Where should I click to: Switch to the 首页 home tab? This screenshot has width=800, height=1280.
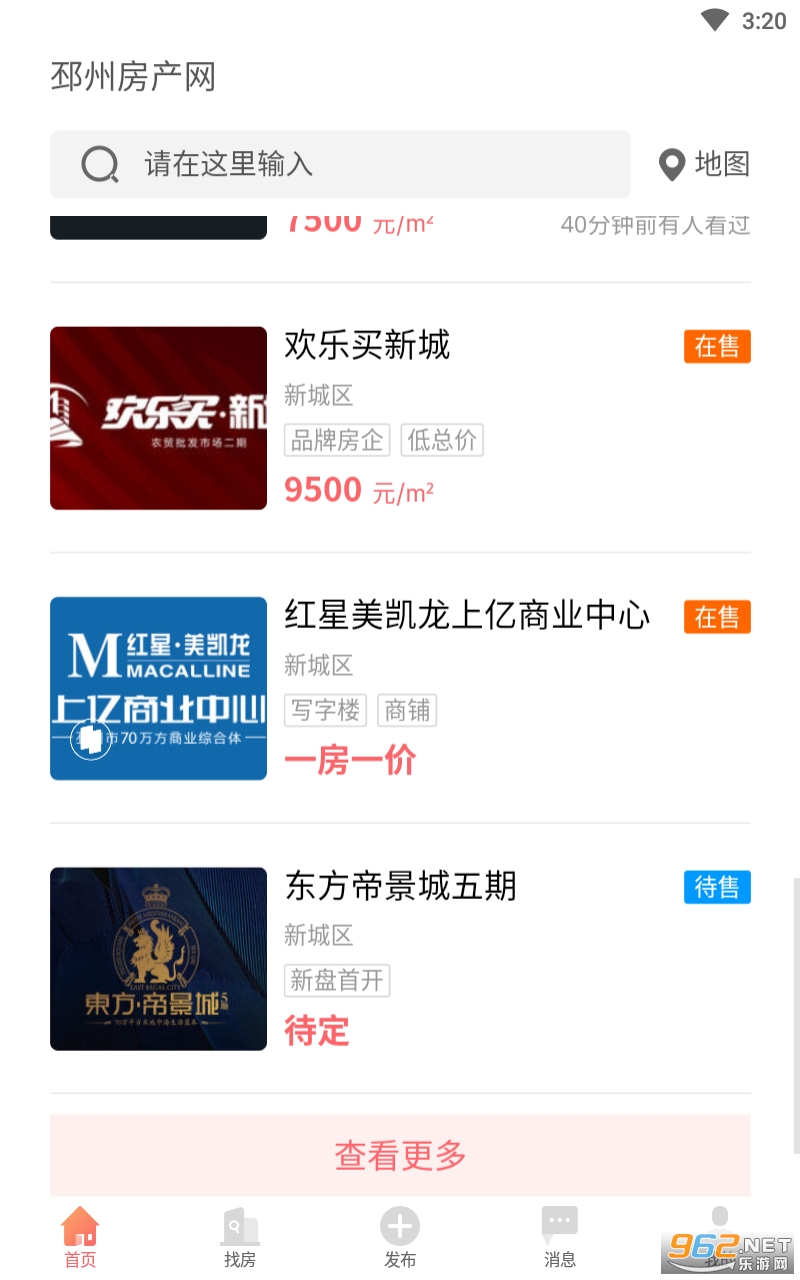(x=80, y=1238)
